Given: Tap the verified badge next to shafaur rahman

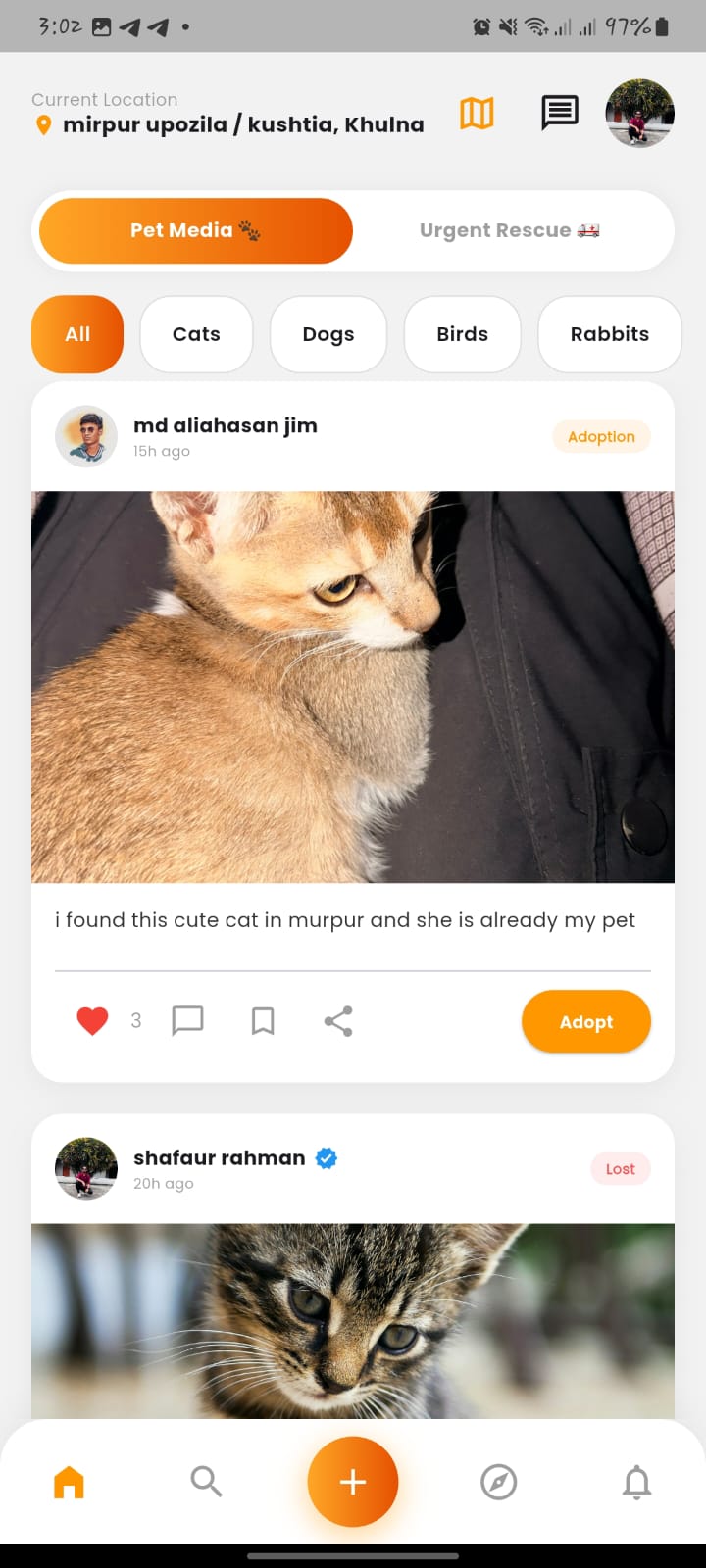Looking at the screenshot, I should (x=324, y=1157).
